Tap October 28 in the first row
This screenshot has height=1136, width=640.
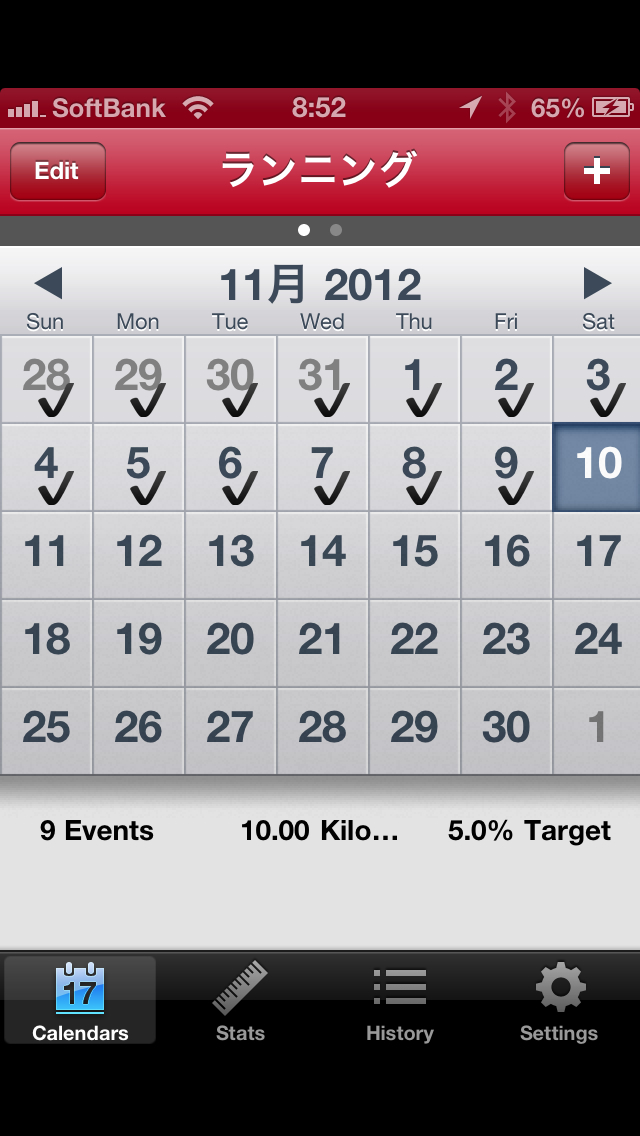(x=46, y=379)
